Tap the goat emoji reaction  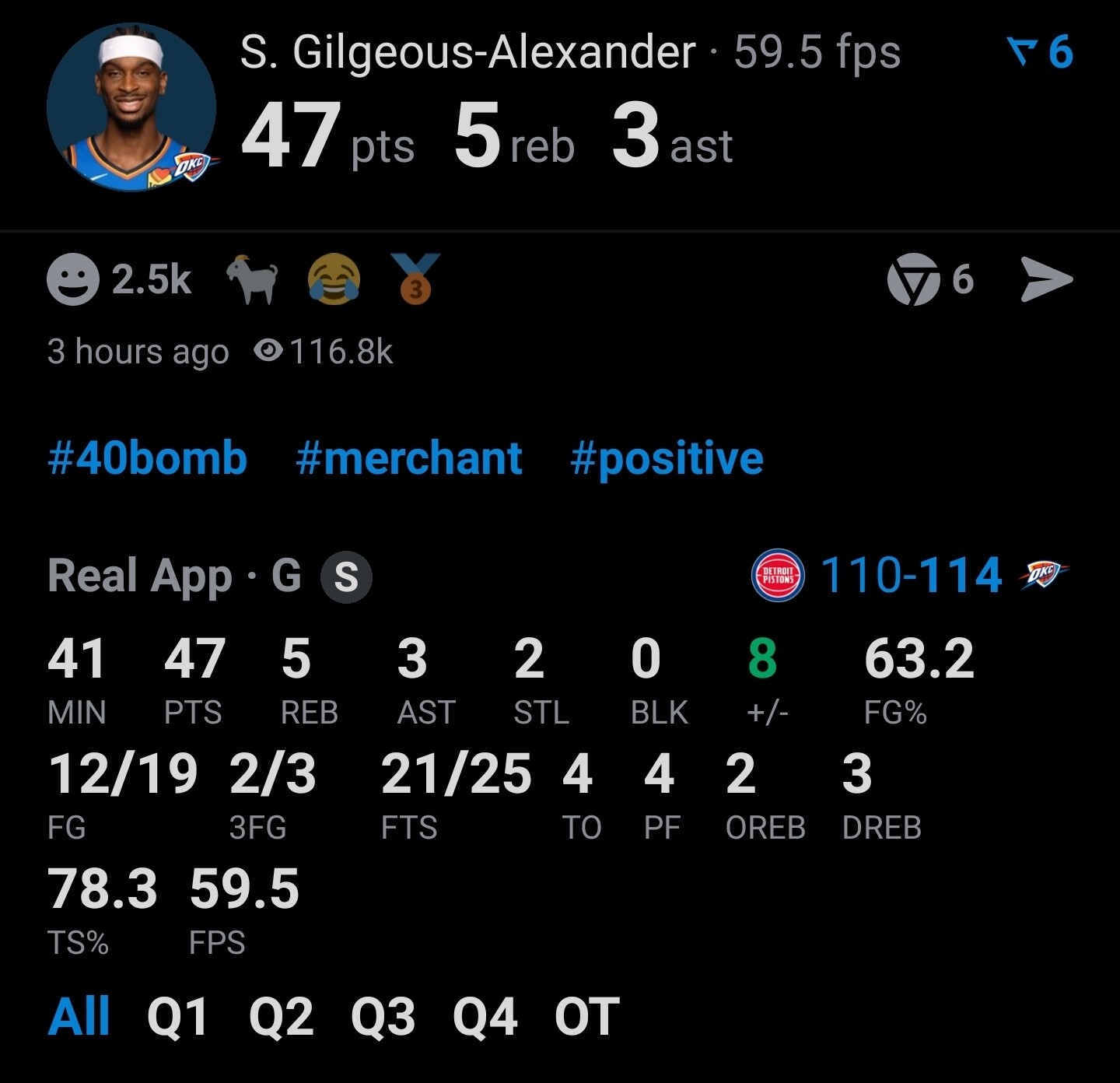pyautogui.click(x=252, y=279)
